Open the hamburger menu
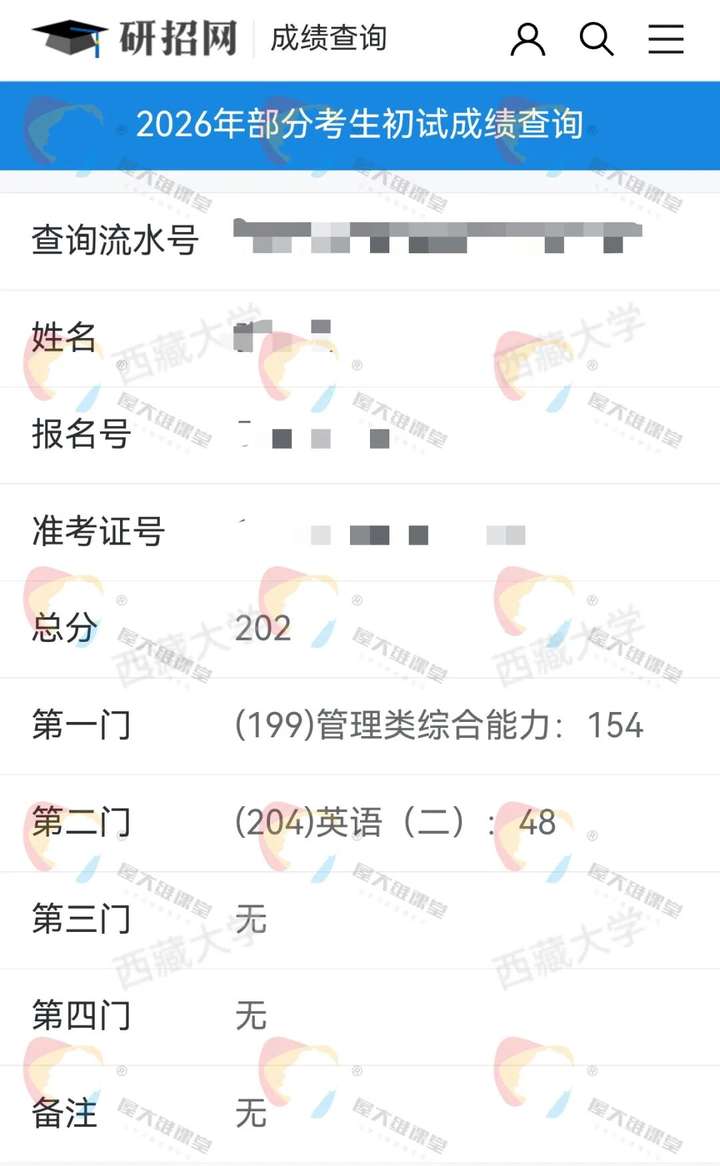Viewport: 720px width, 1166px height. (x=666, y=39)
